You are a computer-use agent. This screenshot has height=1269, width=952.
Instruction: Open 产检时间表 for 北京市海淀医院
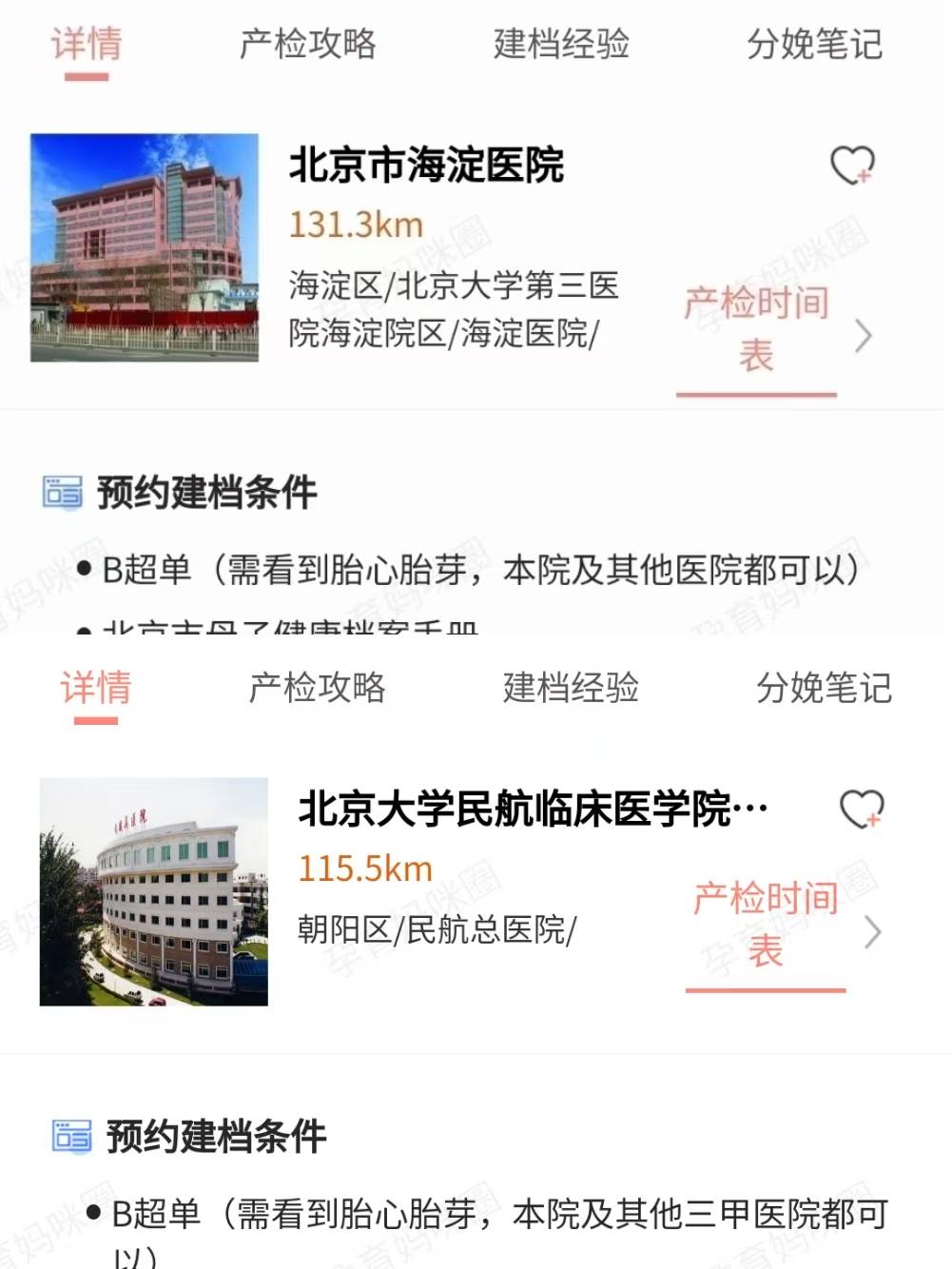tap(756, 329)
